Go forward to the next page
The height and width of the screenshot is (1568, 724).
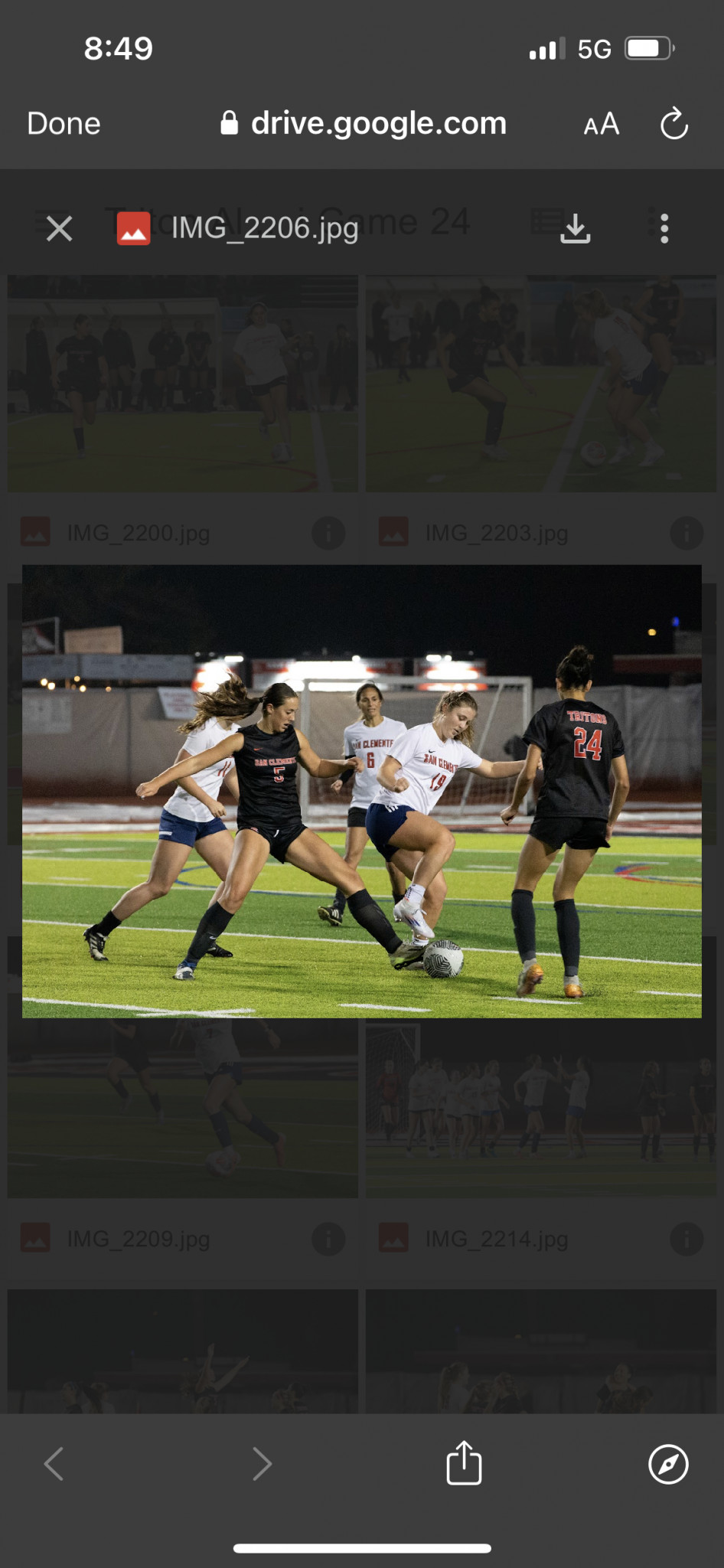[x=263, y=1464]
